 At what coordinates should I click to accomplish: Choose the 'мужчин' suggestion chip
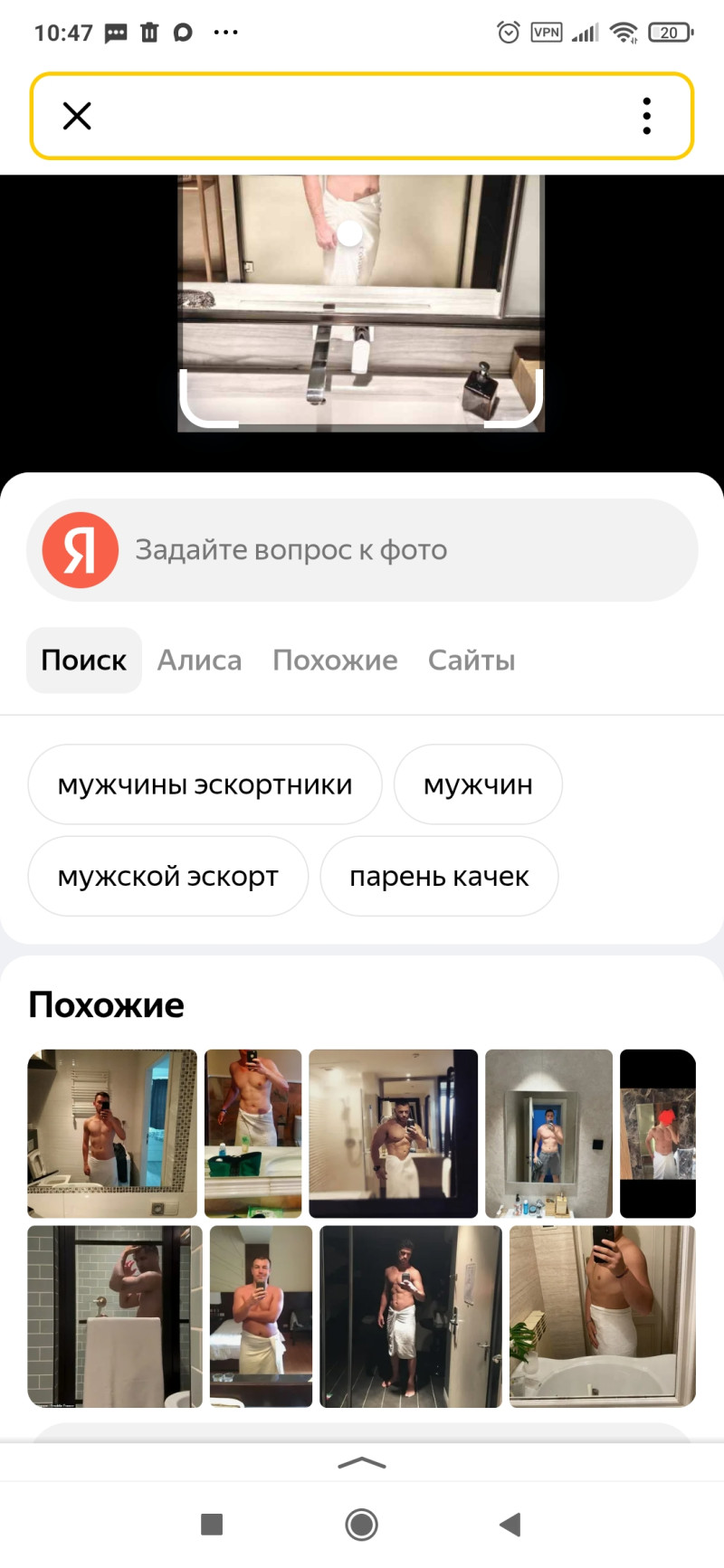tap(478, 784)
